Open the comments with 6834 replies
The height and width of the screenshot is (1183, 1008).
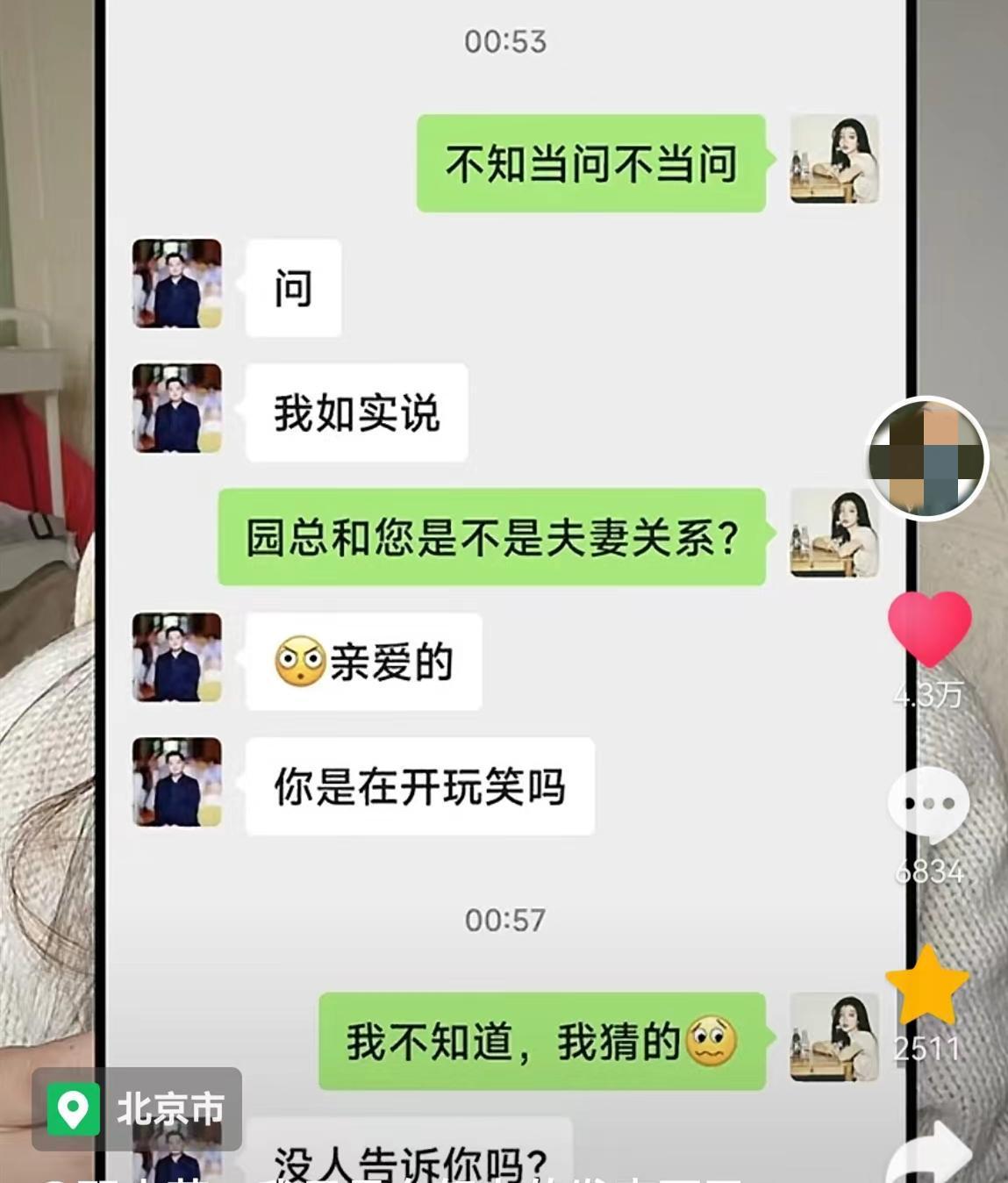coord(929,802)
